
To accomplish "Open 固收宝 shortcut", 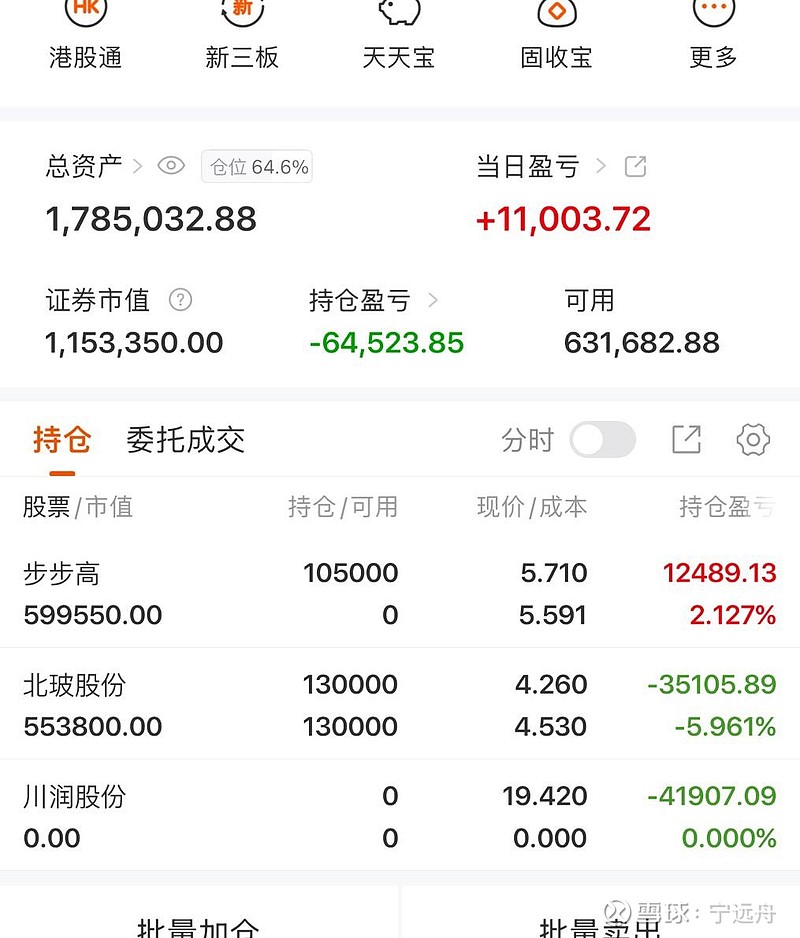I will pos(556,35).
